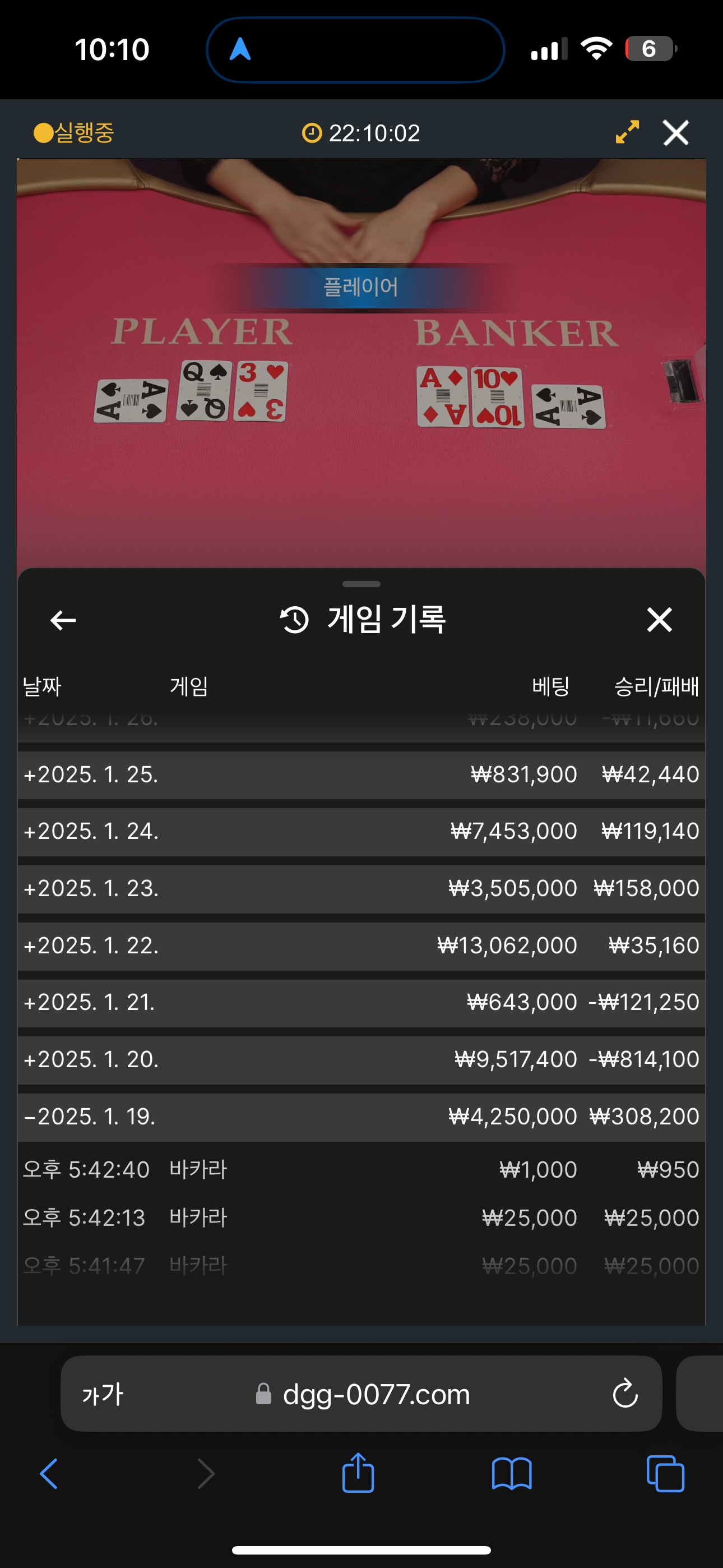723x1568 pixels.
Task: Close the game window with the top X
Action: [675, 133]
